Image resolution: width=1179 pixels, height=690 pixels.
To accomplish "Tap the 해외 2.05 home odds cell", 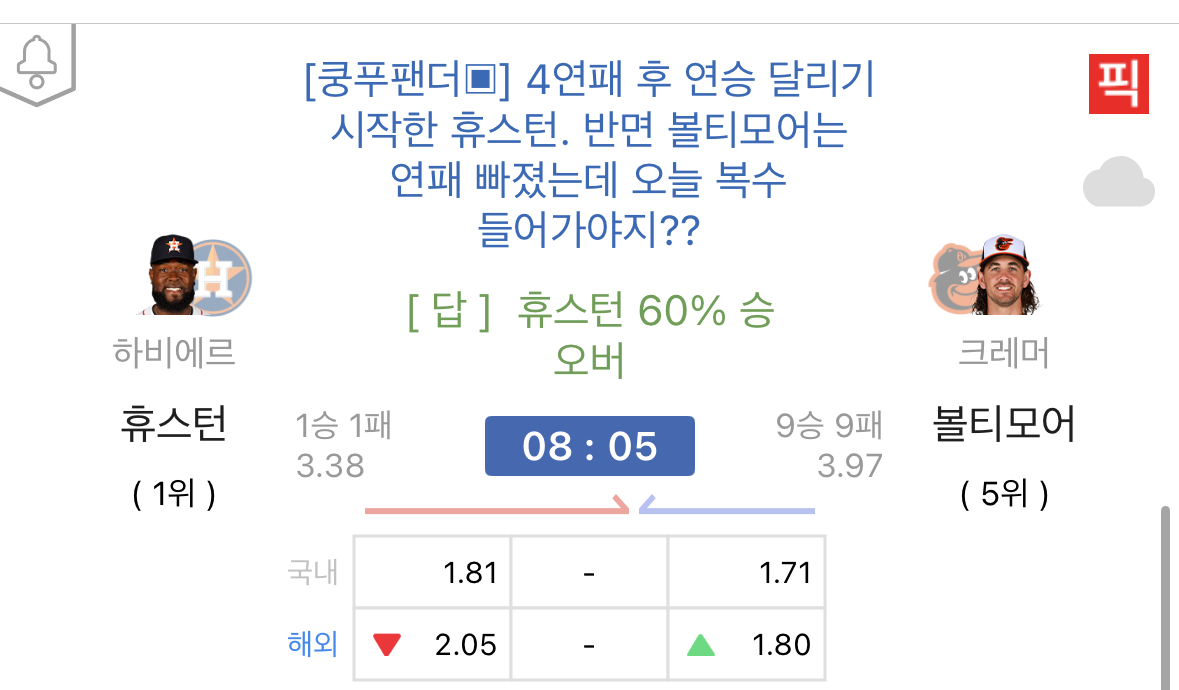I will [x=433, y=645].
